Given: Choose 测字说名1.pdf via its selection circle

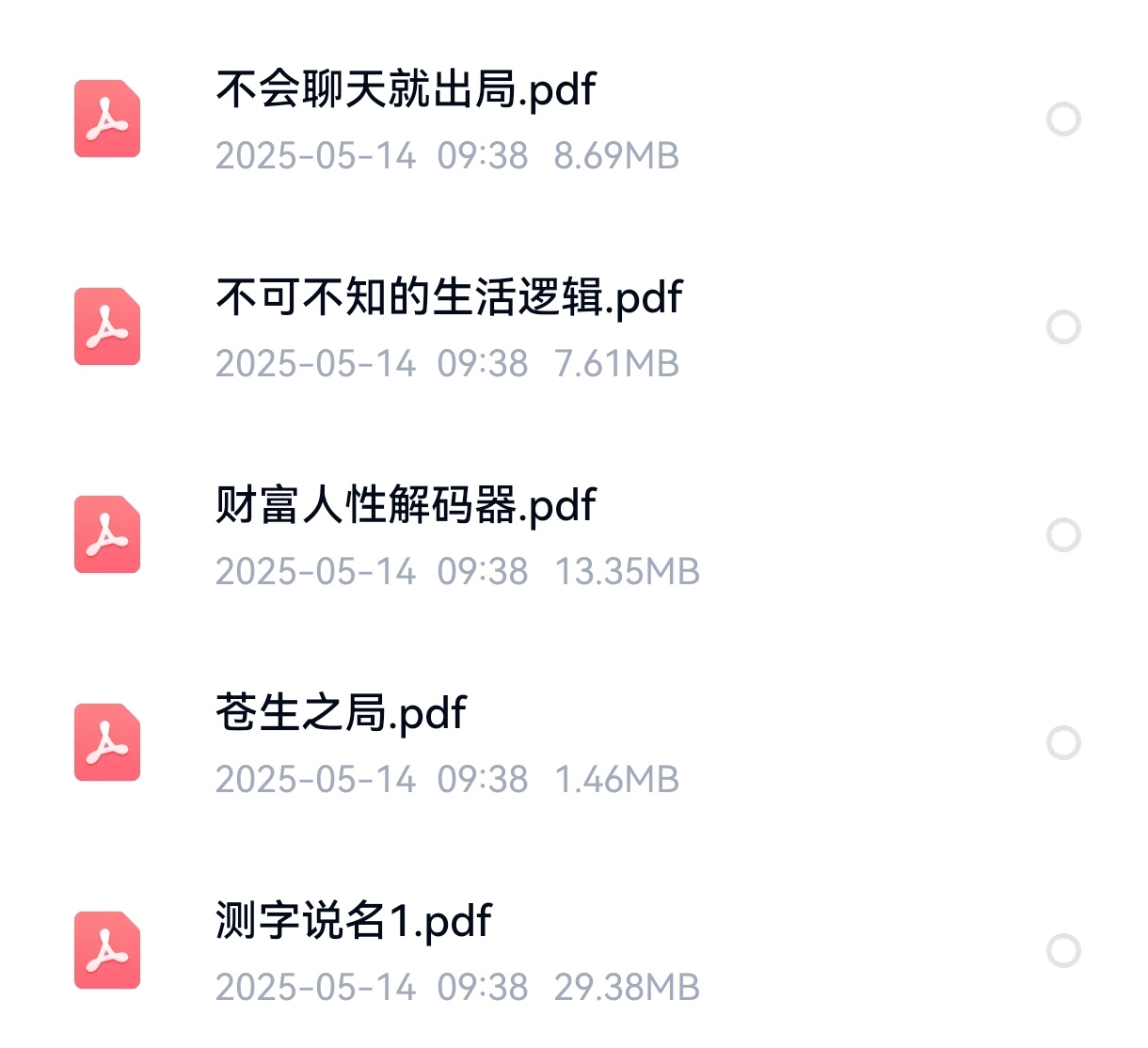Looking at the screenshot, I should click(1063, 951).
